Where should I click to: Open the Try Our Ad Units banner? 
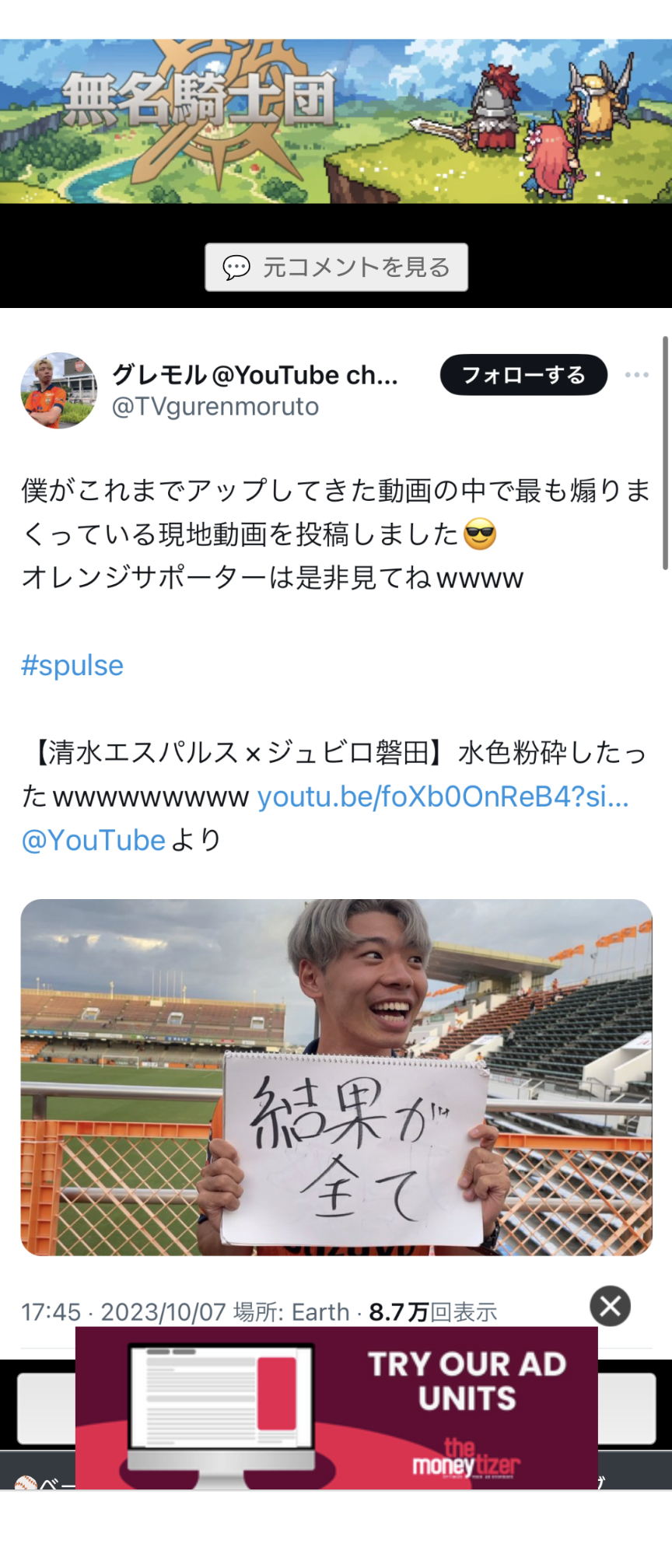336,1408
